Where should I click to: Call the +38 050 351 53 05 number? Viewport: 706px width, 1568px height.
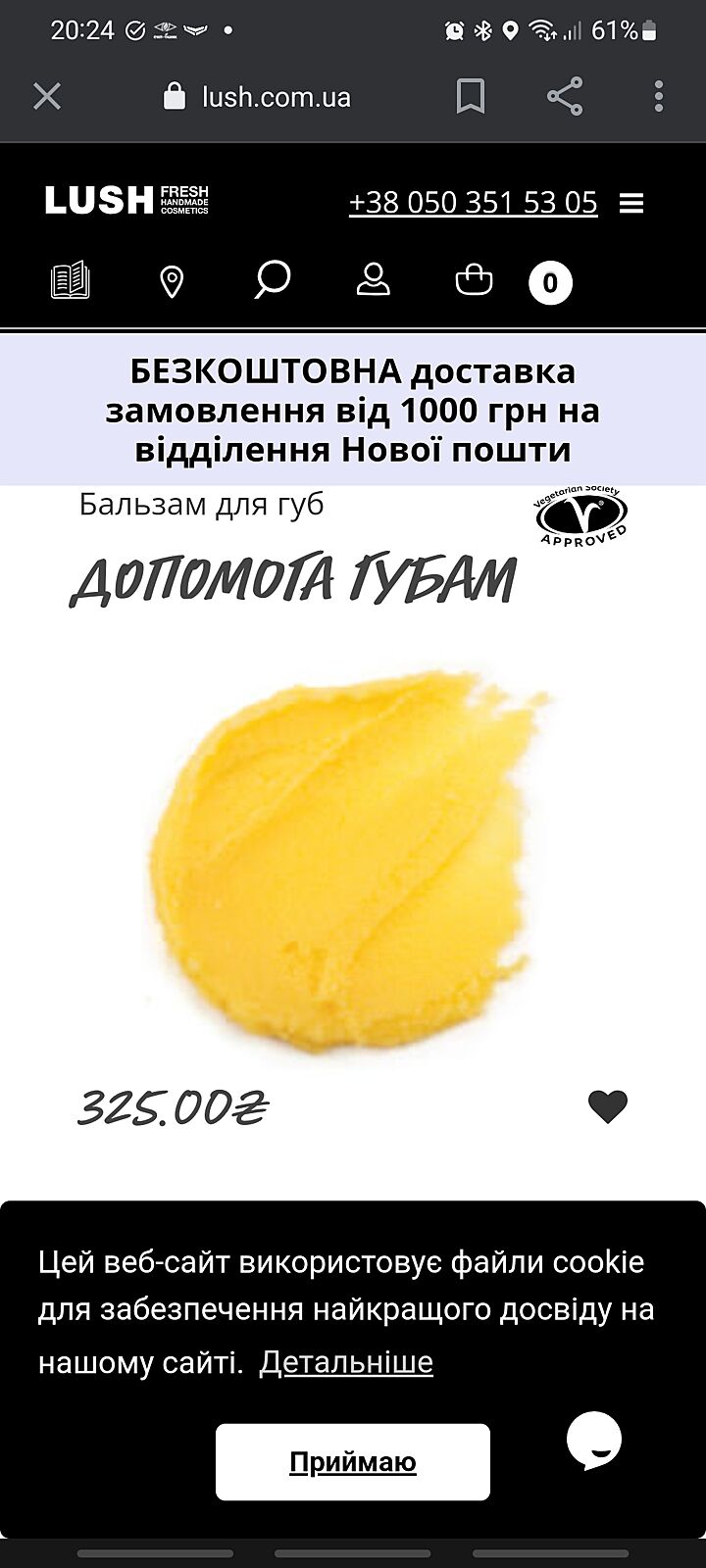click(473, 202)
